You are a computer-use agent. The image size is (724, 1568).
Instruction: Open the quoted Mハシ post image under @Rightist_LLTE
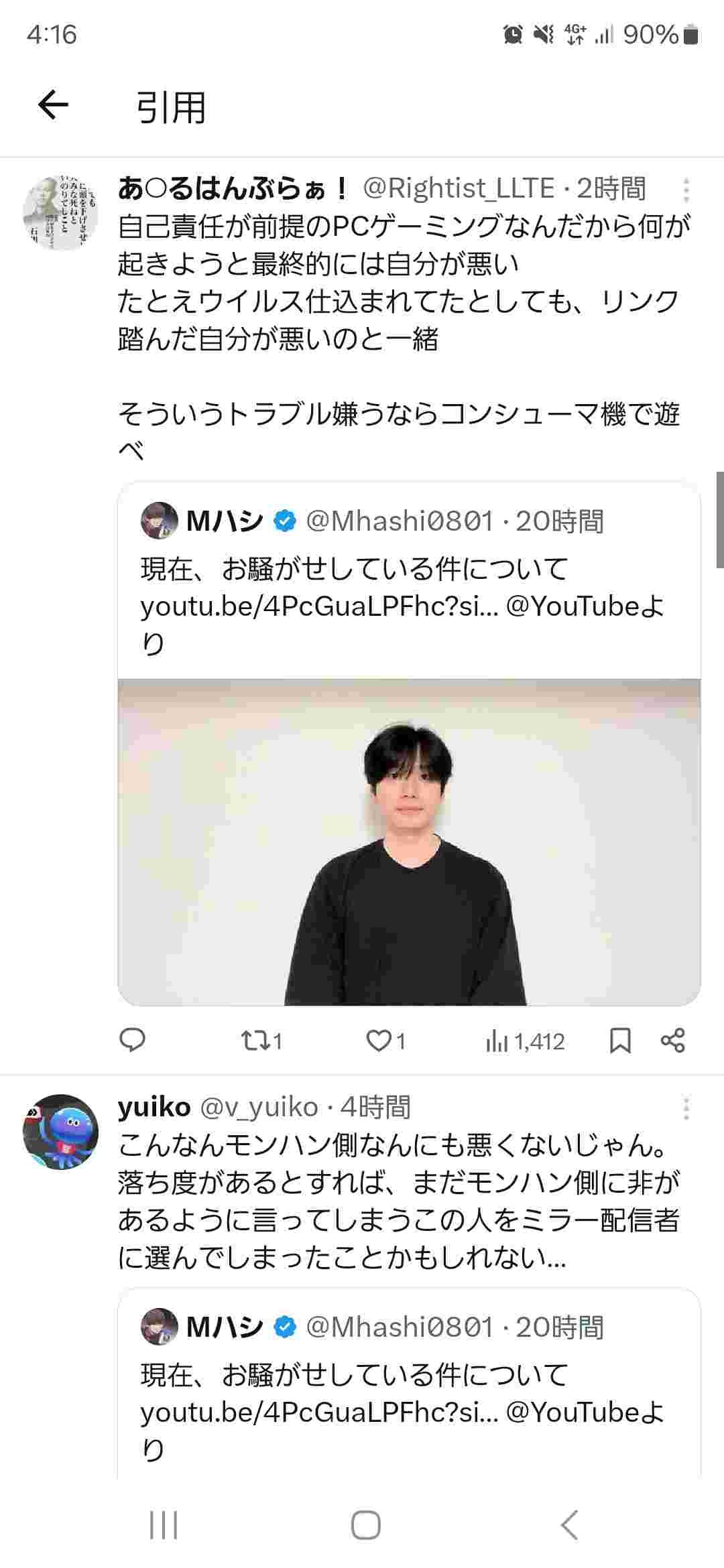(409, 842)
